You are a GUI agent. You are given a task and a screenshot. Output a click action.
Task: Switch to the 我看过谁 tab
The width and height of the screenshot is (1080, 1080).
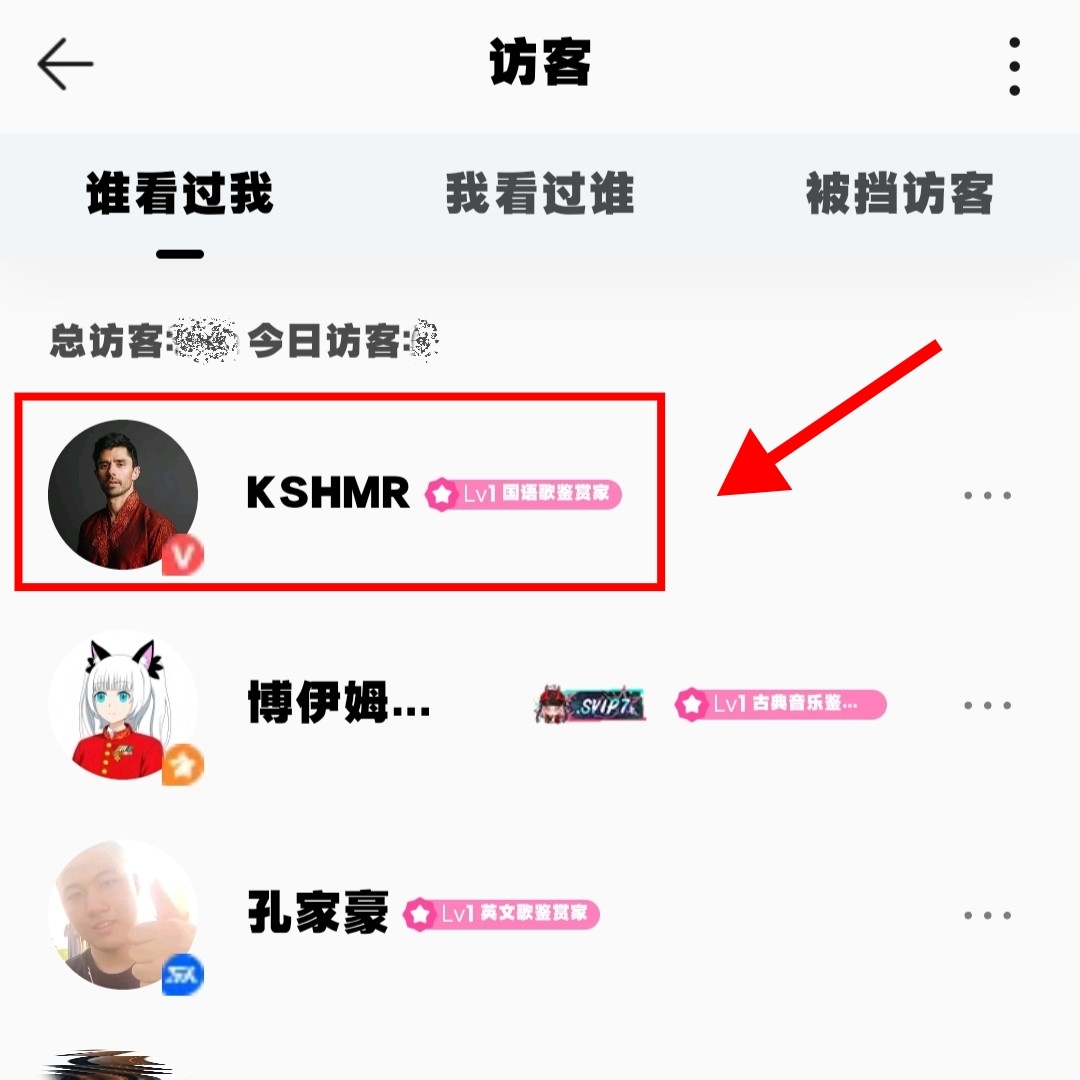(539, 193)
